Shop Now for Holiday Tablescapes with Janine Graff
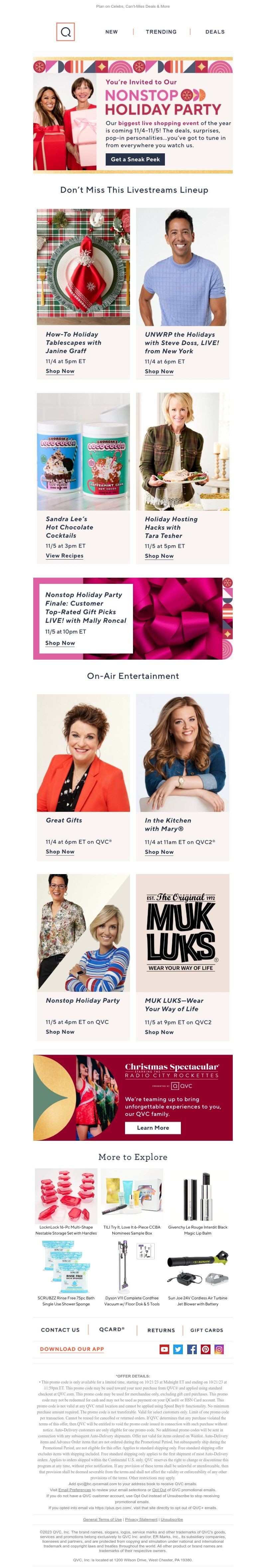The height and width of the screenshot is (1568, 266). [x=60, y=371]
